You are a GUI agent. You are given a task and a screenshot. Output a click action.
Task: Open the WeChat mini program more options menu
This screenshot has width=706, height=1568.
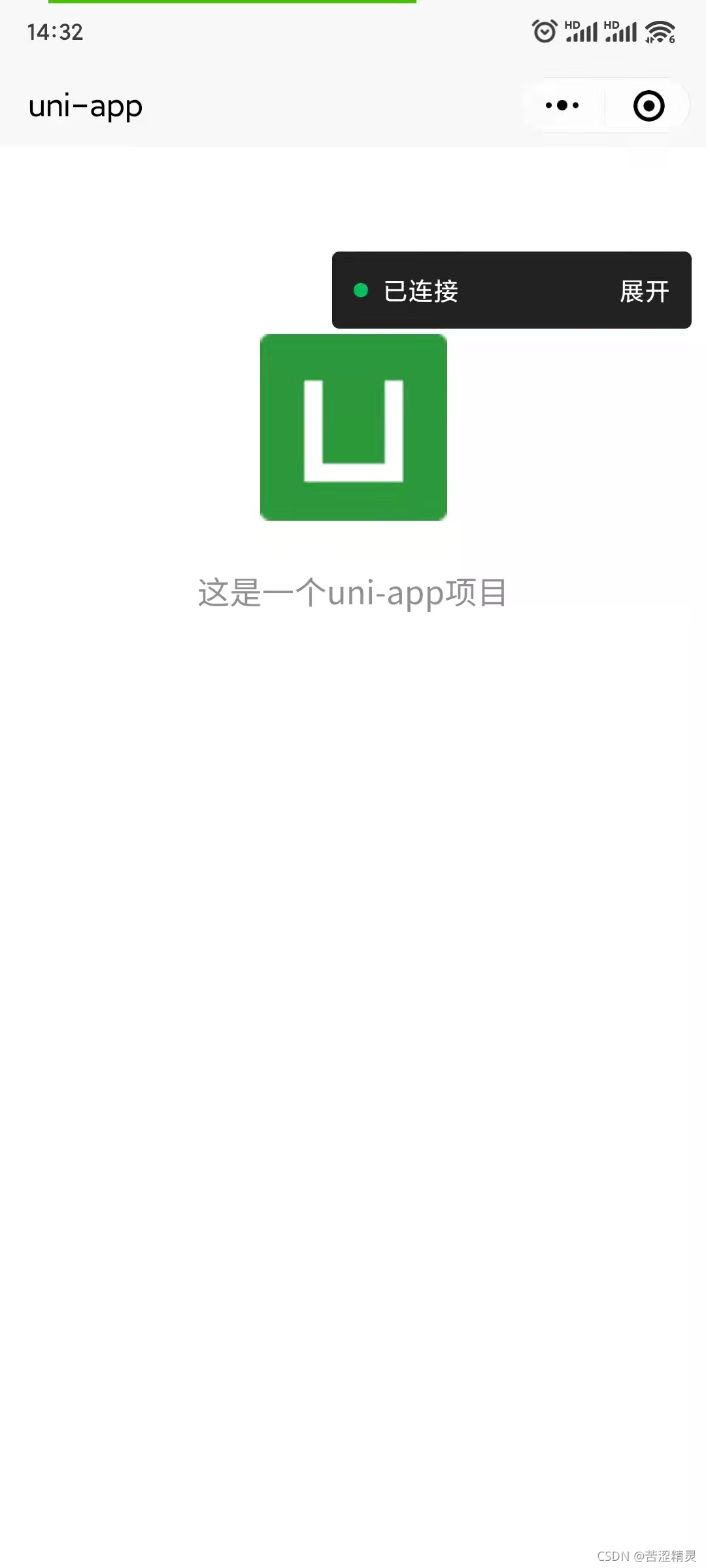(x=561, y=105)
